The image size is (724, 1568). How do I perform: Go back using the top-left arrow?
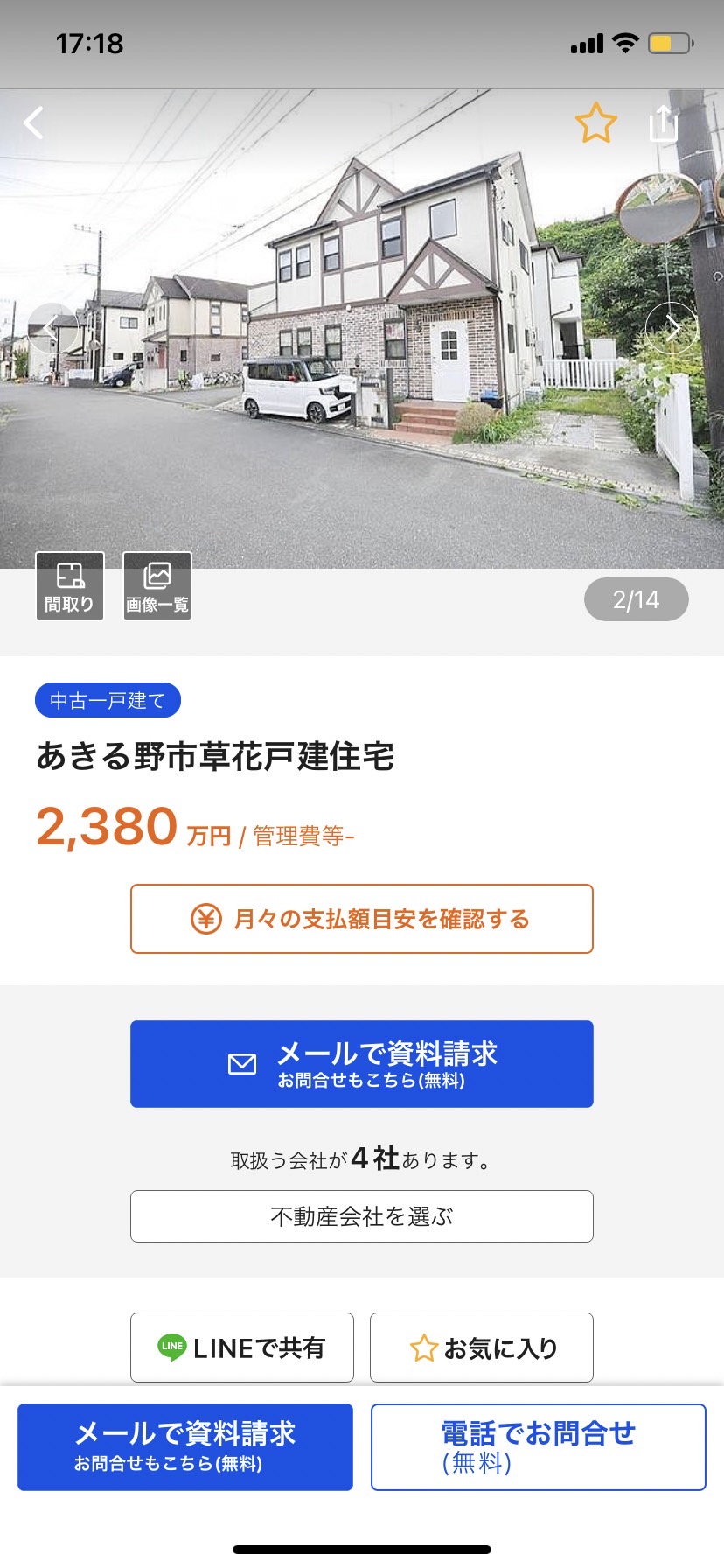click(x=33, y=122)
